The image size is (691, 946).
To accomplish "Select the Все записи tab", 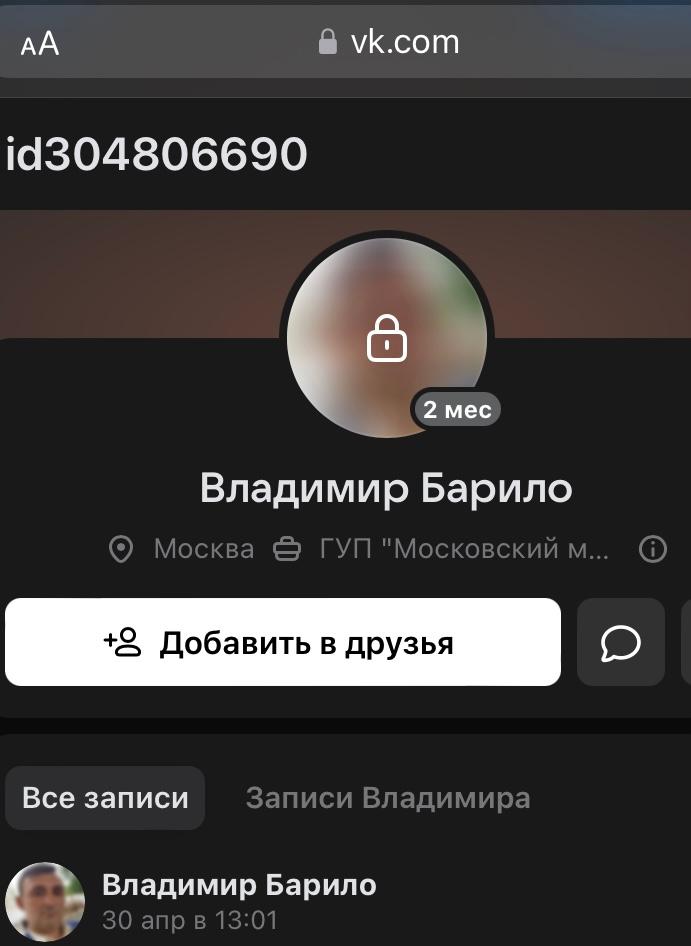I will (105, 798).
